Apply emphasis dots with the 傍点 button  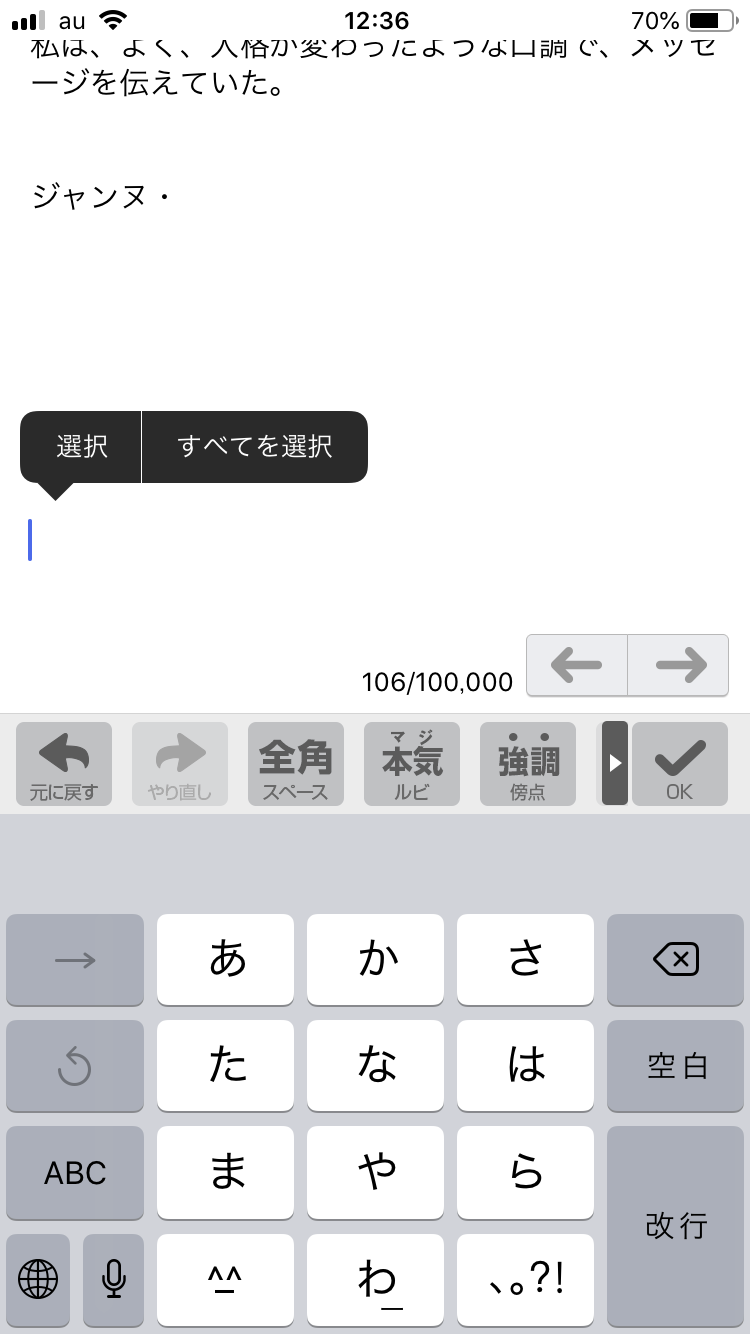528,764
